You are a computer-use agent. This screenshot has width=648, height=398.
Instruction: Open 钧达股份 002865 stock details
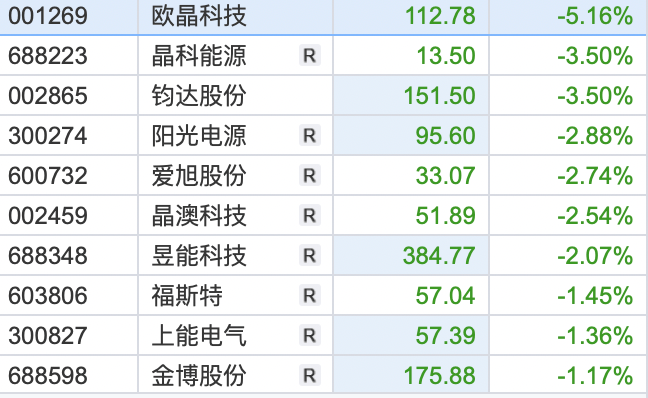pos(324,95)
